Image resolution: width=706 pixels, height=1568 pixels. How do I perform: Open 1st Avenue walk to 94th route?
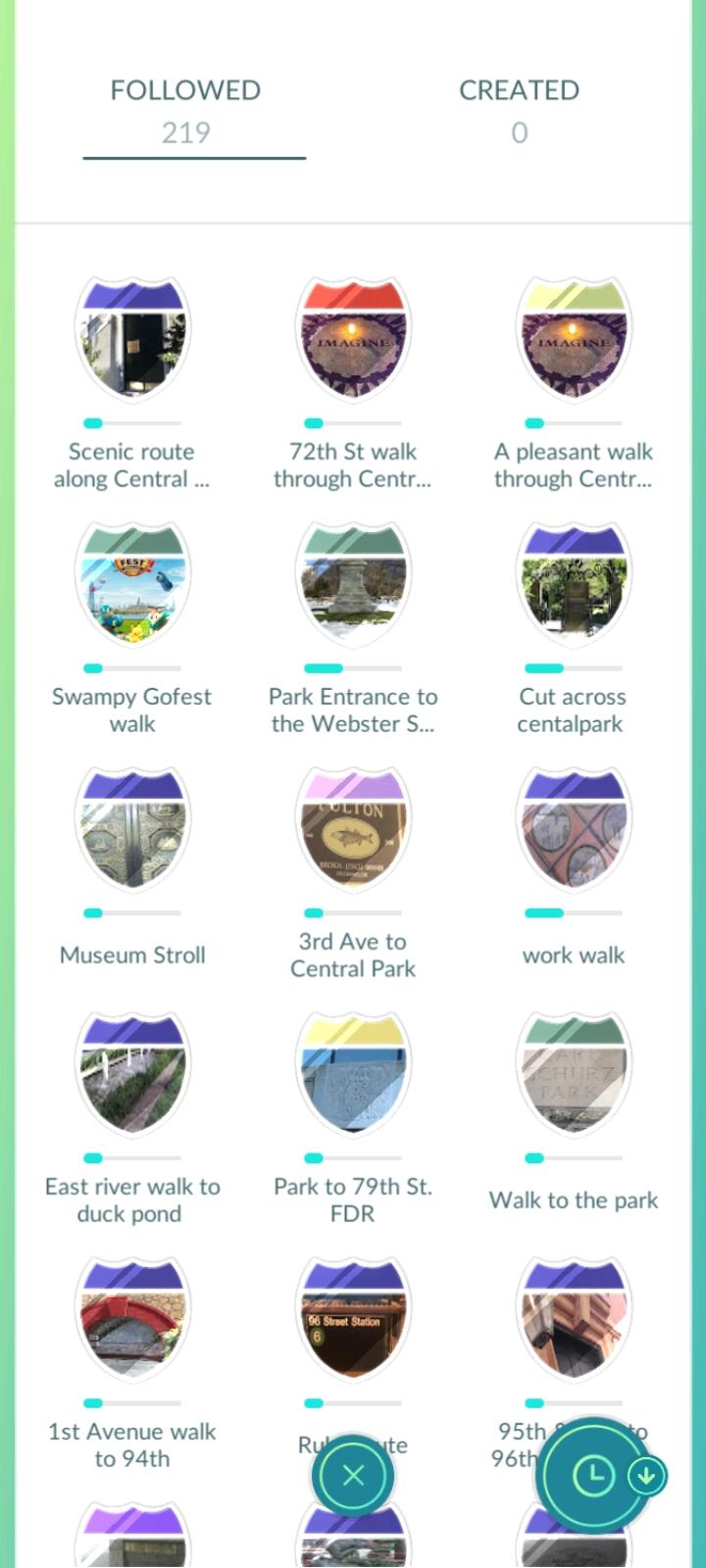coord(132,1320)
